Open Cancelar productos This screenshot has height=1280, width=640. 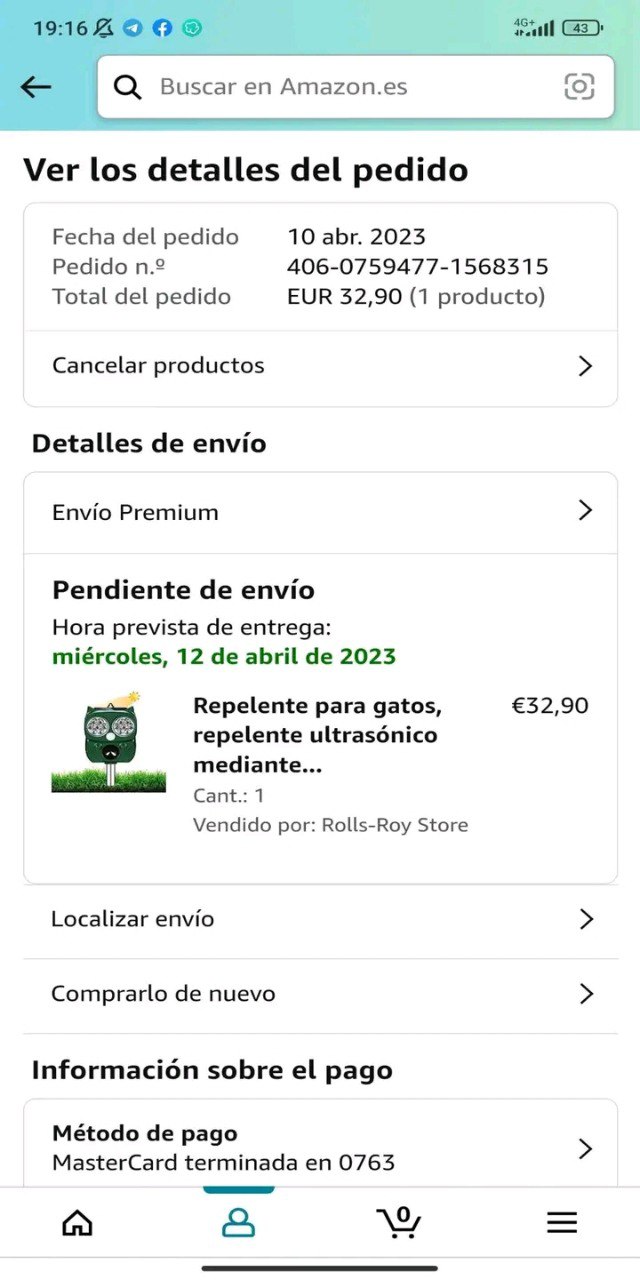click(x=320, y=366)
